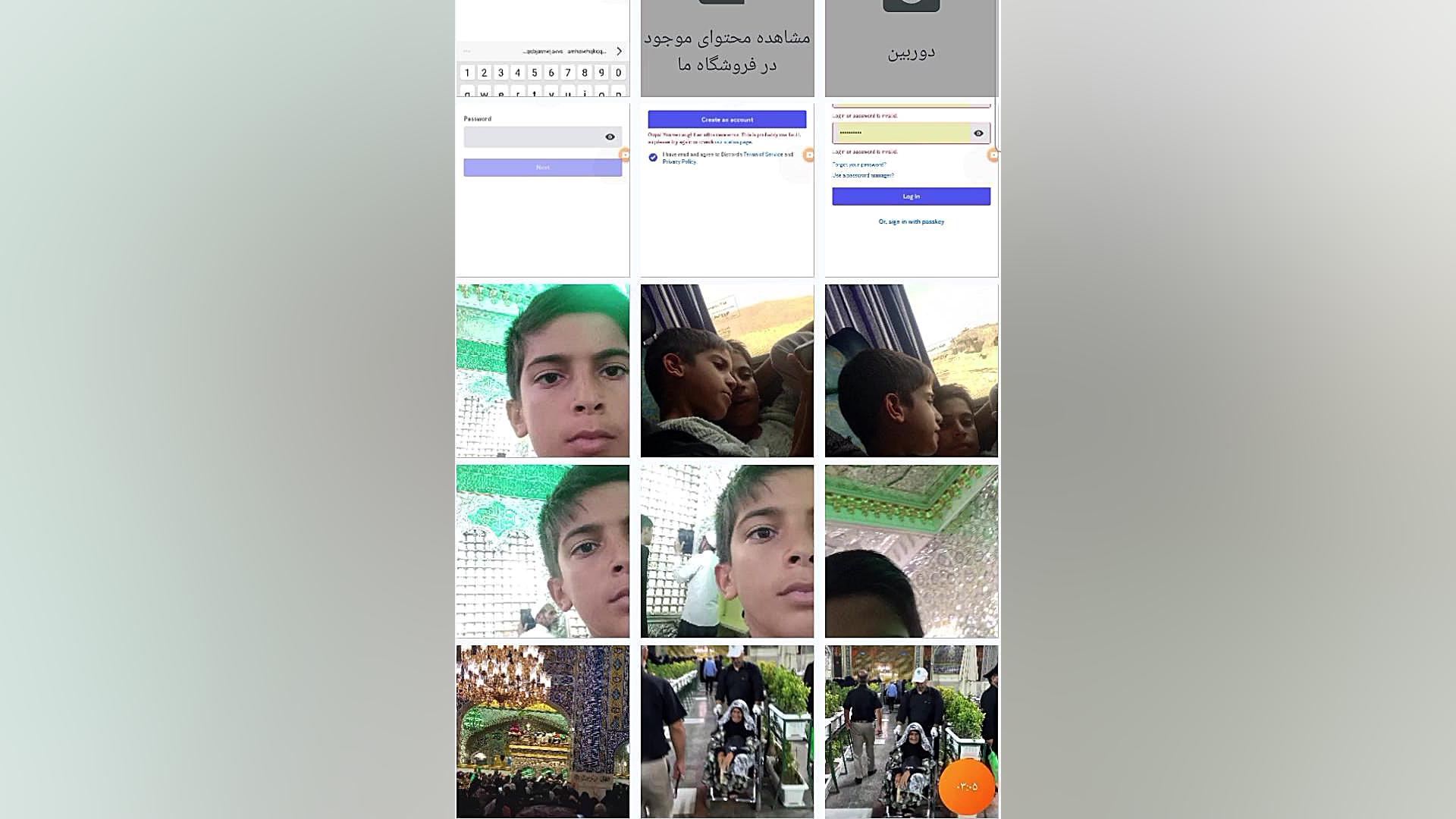Select the photo of boys looking at a phone
The width and height of the screenshot is (1456, 819).
click(726, 371)
